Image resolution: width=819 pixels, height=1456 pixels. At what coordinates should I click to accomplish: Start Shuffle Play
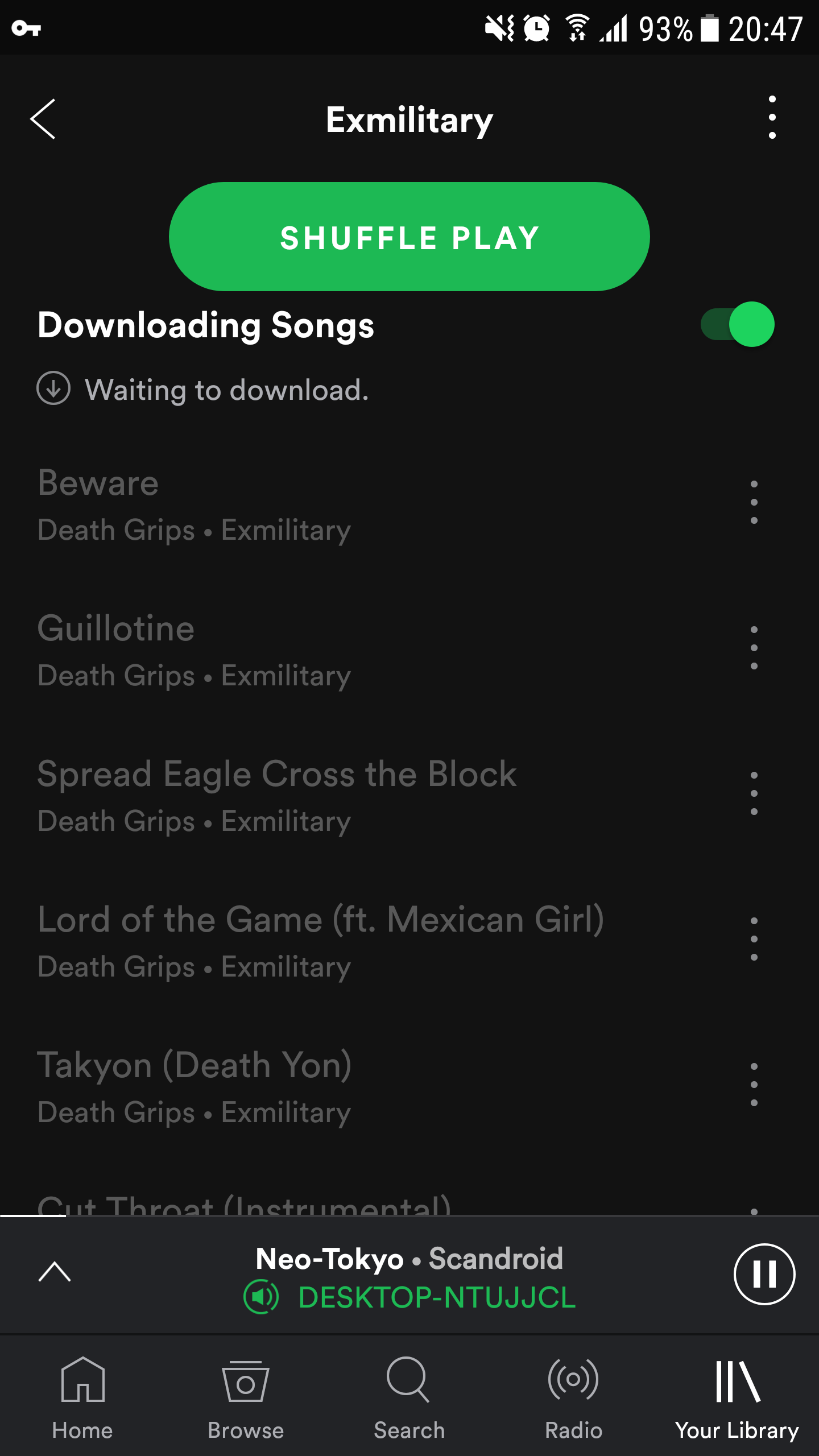(x=409, y=237)
